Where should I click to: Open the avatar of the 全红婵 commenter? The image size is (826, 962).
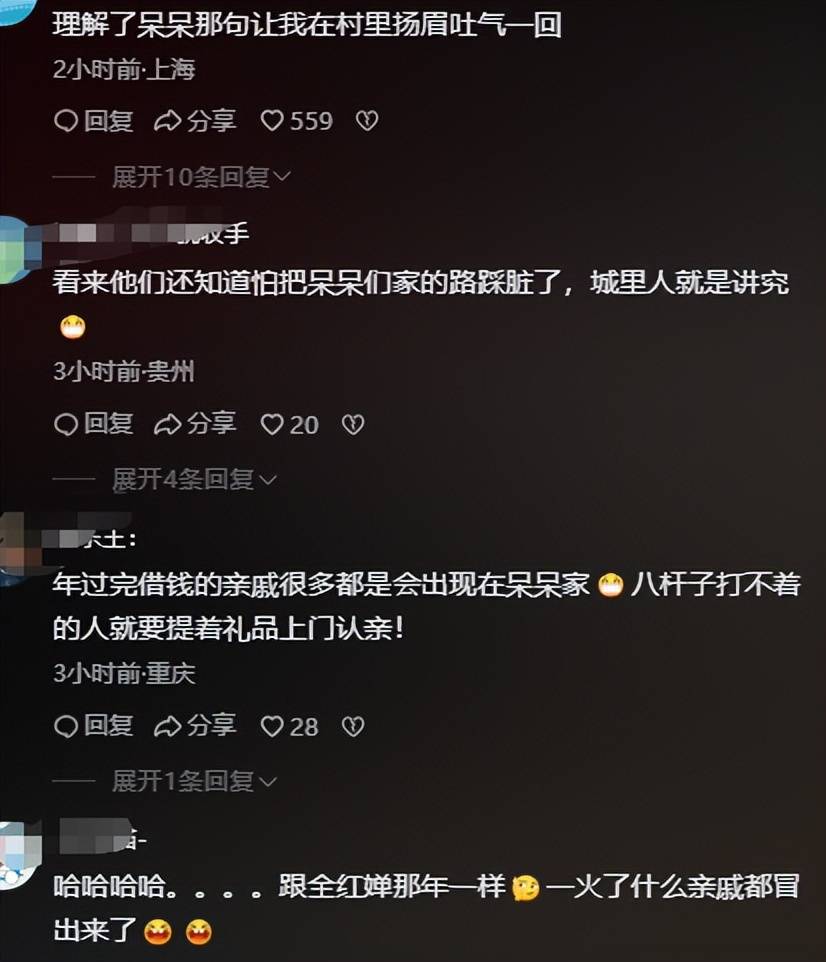14,853
